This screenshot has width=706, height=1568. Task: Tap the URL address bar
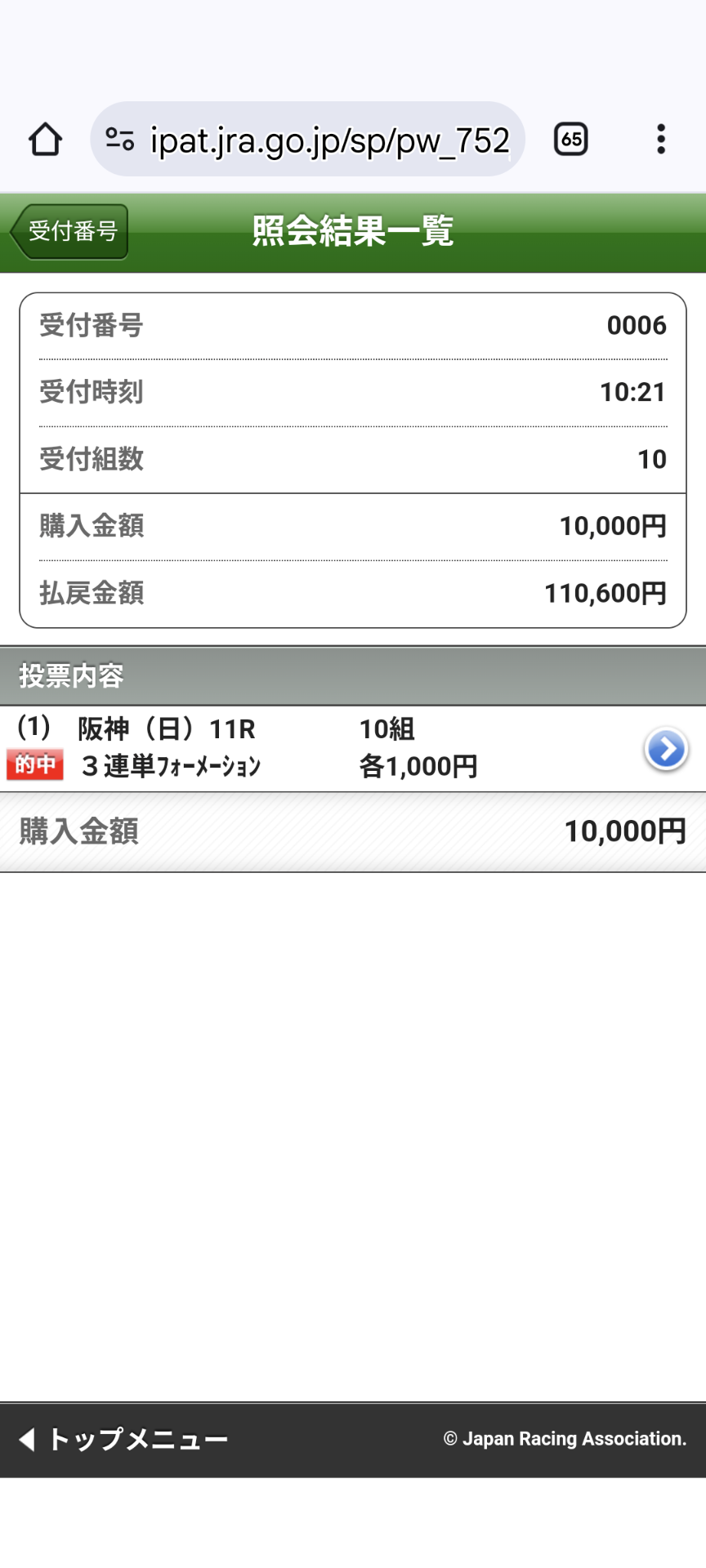[328, 140]
